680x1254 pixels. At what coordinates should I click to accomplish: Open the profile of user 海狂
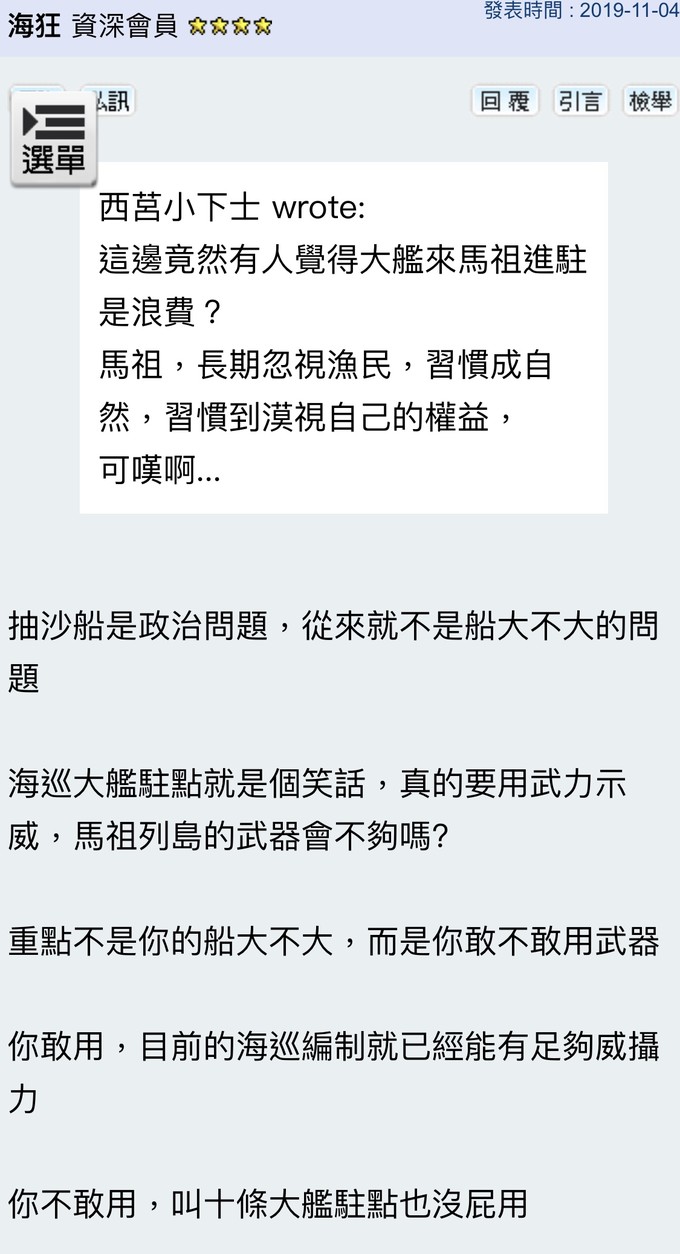(x=35, y=27)
